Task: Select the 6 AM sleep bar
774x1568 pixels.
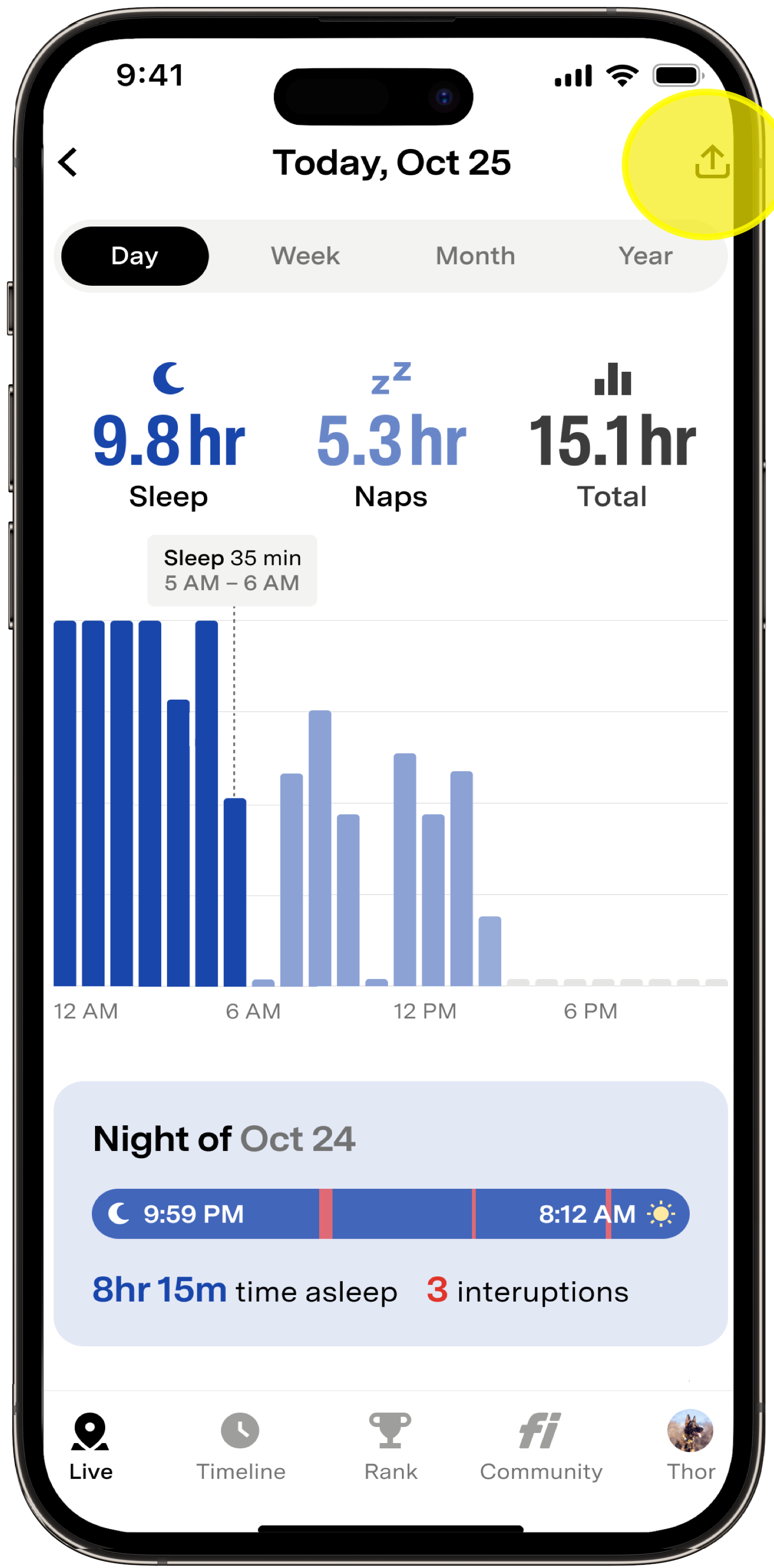Action: 235,892
